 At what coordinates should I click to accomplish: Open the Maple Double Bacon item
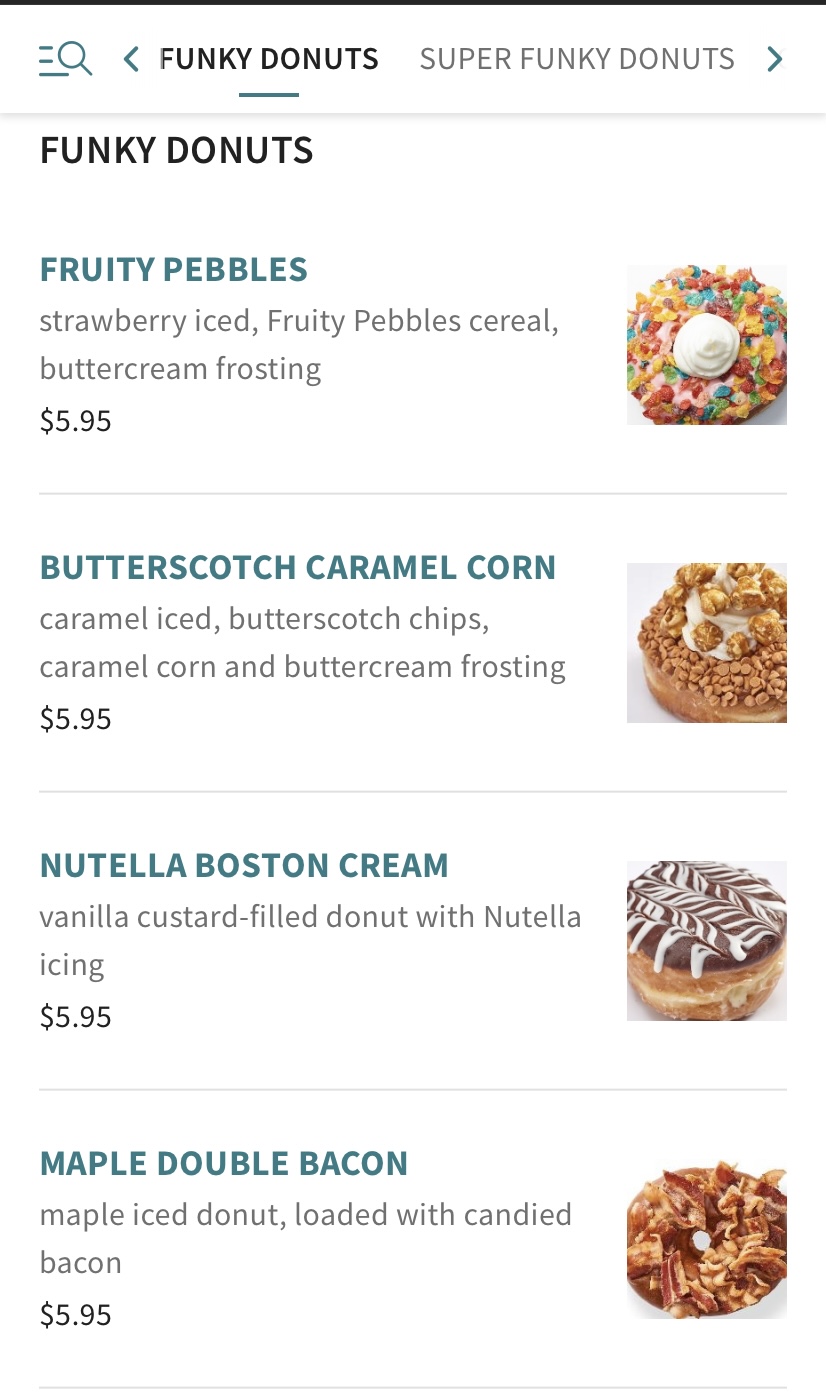tap(224, 1163)
